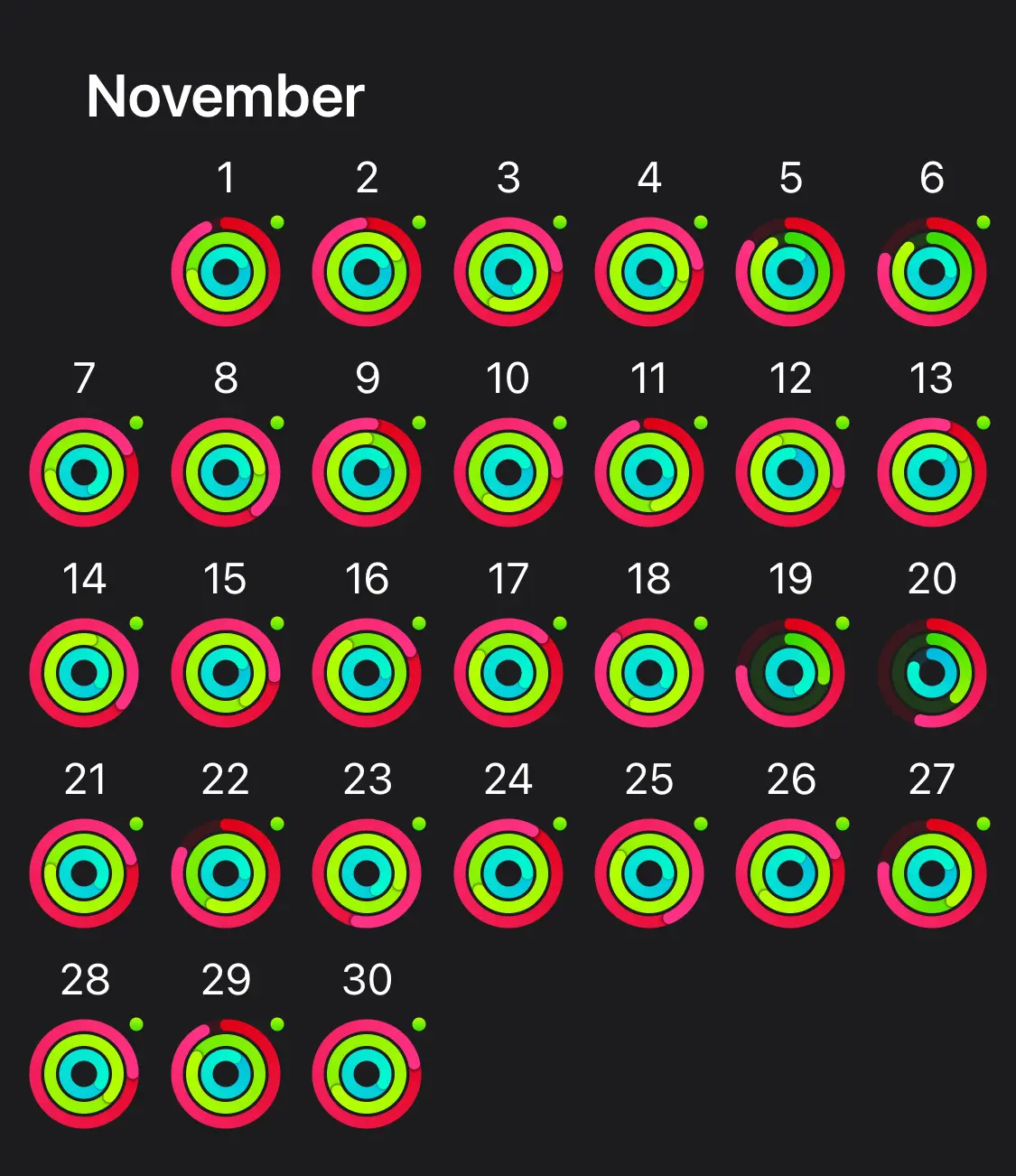Open the last day's rings on November 30
1016x1176 pixels.
click(368, 1073)
